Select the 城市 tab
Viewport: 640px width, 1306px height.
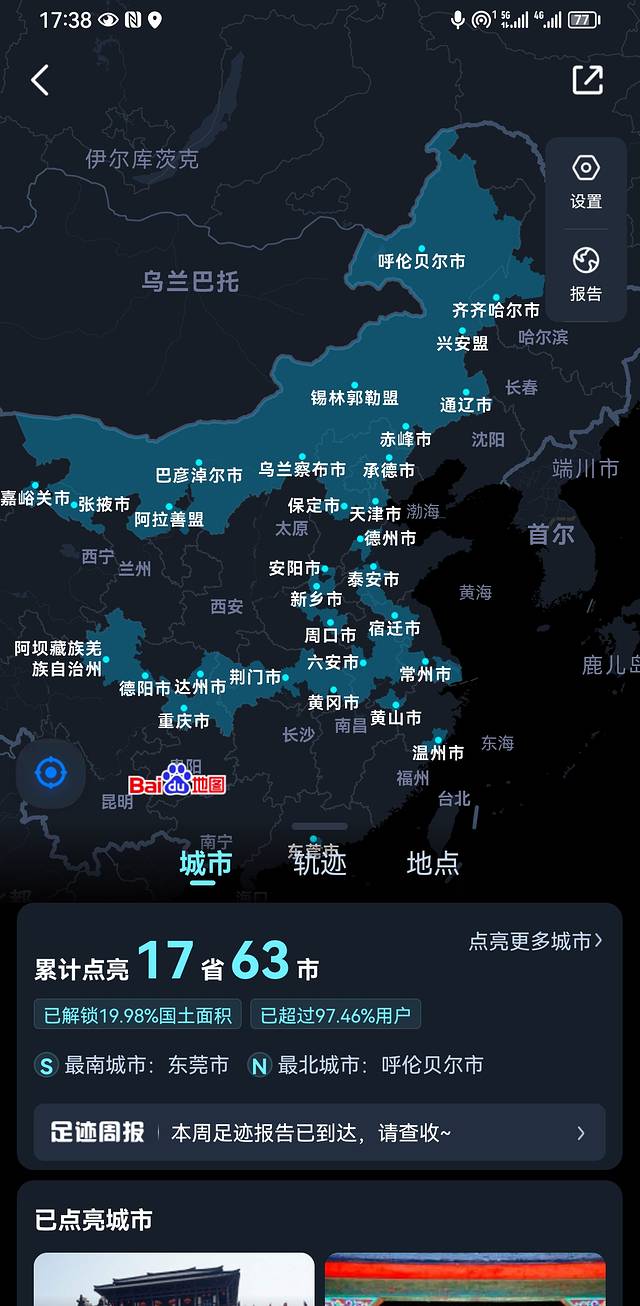[205, 863]
